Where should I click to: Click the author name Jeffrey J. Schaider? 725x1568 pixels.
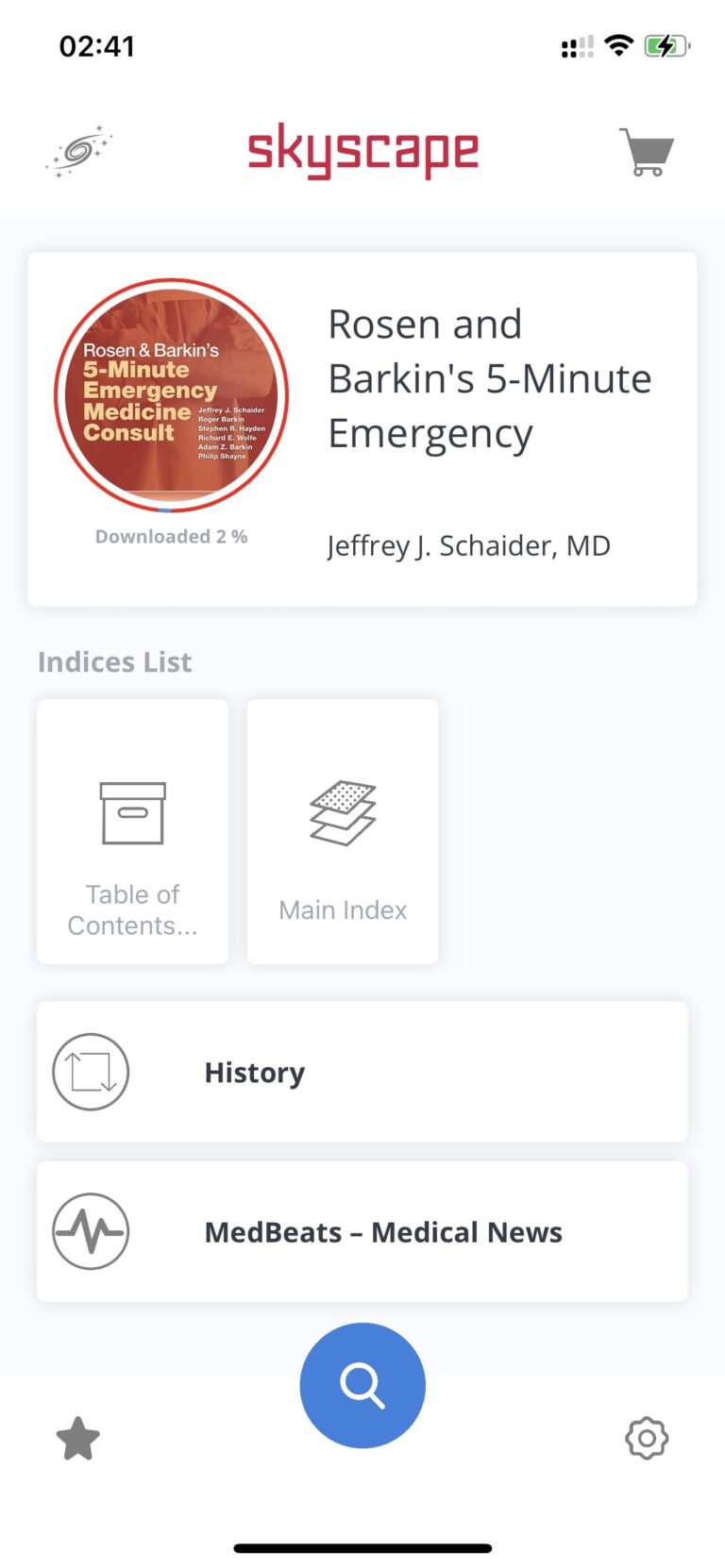(469, 545)
